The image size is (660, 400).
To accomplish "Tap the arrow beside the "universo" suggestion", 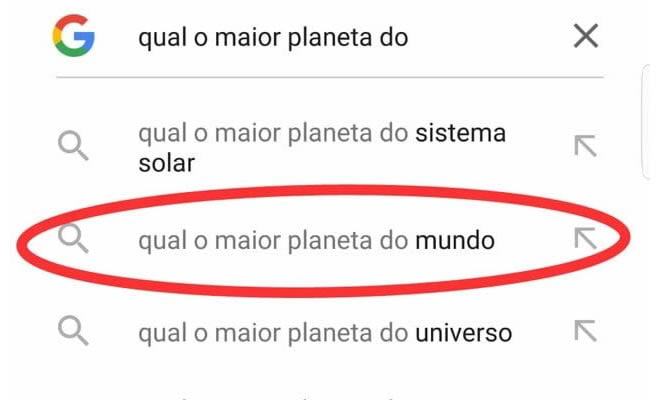I will pos(585,330).
